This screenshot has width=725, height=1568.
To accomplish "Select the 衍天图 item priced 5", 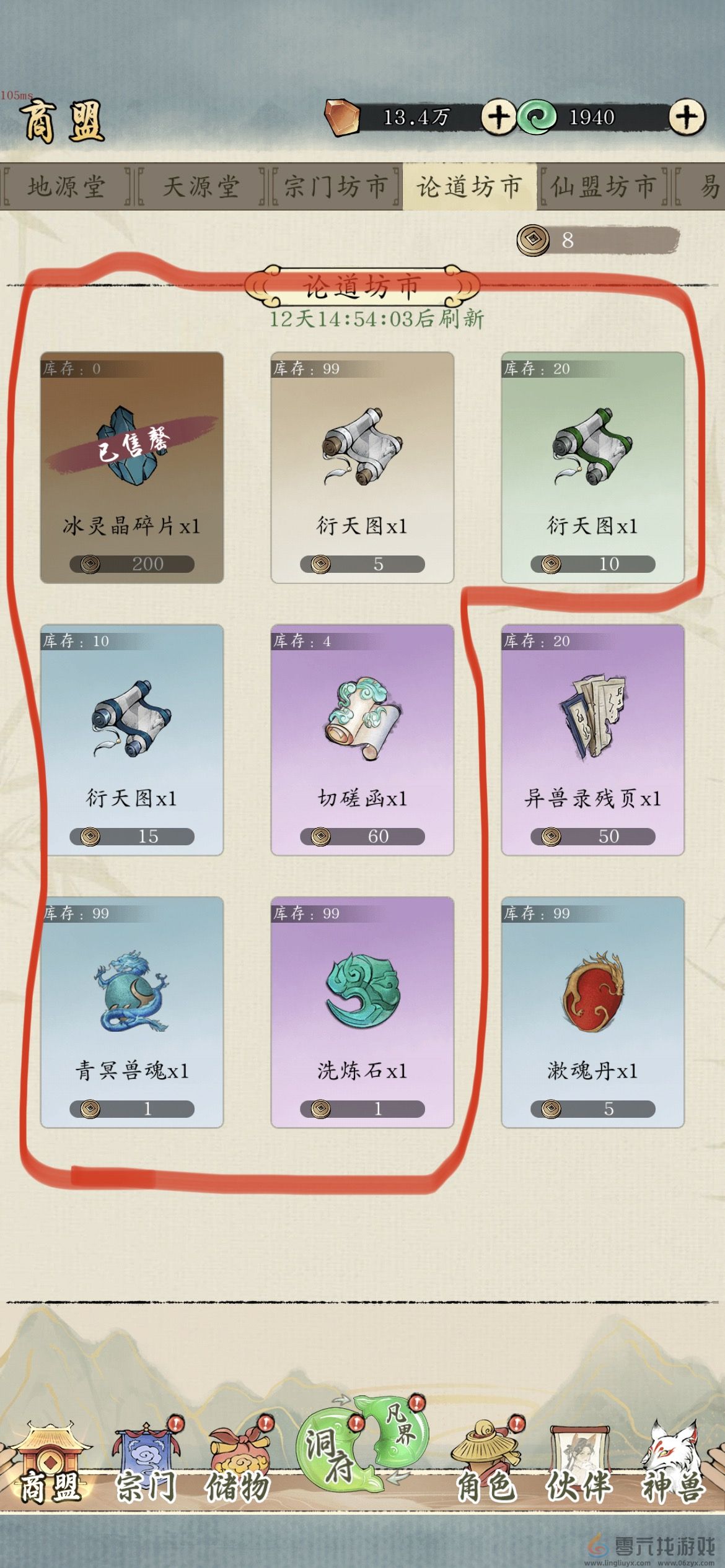I will (362, 468).
